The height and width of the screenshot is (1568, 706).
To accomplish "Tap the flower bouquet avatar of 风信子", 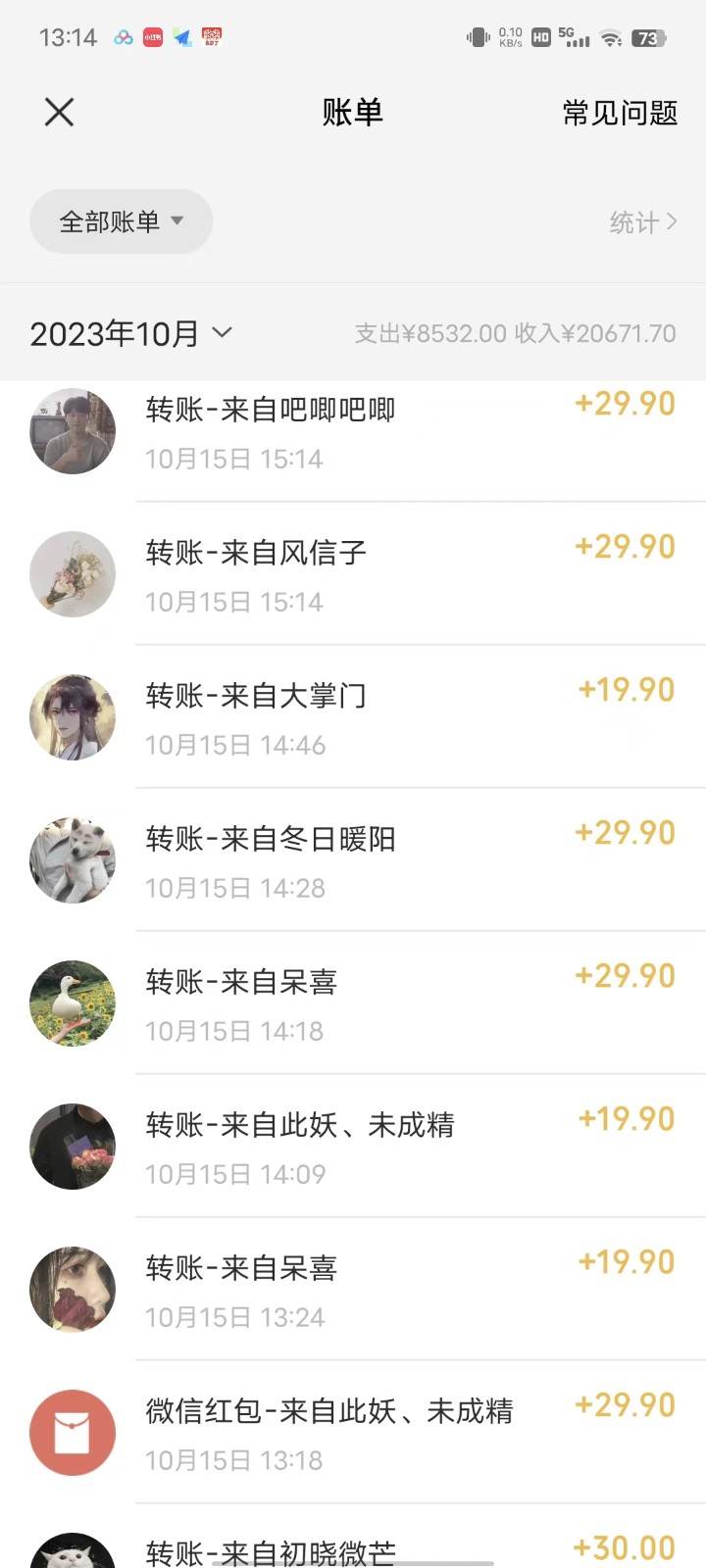I will pyautogui.click(x=73, y=574).
